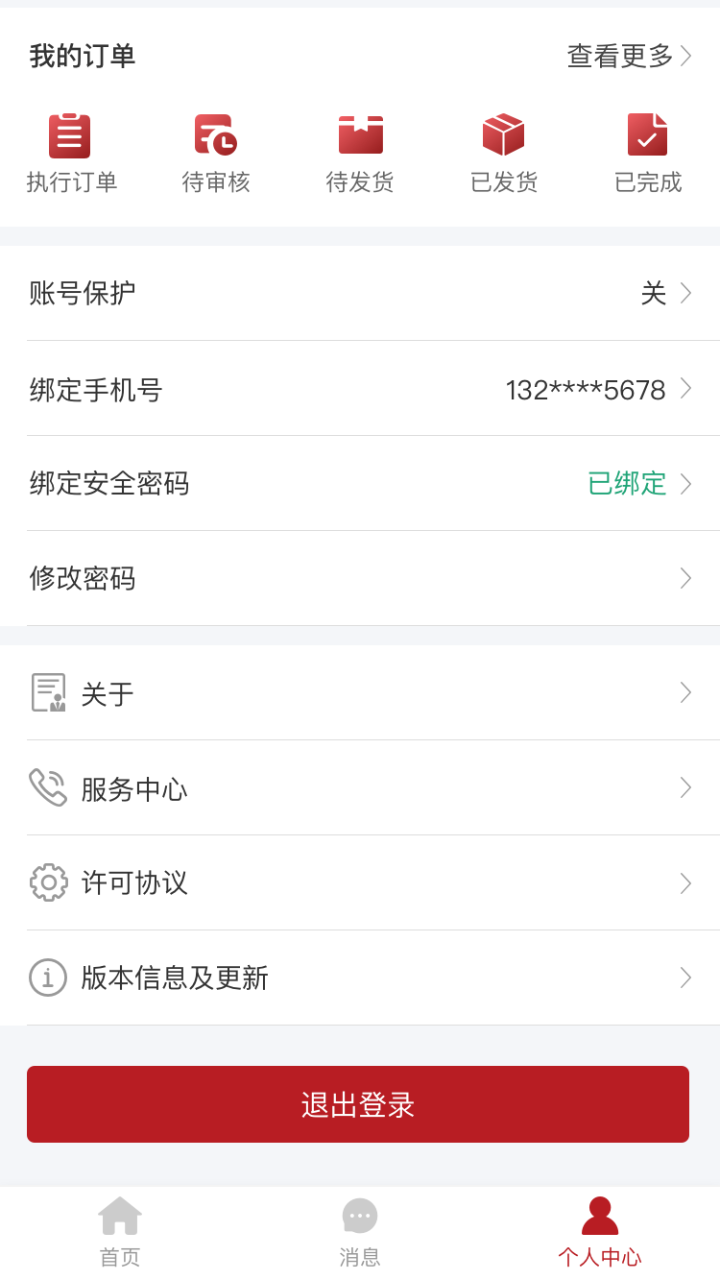Select the 个人中心 tab
The image size is (720, 1280).
(x=600, y=1232)
